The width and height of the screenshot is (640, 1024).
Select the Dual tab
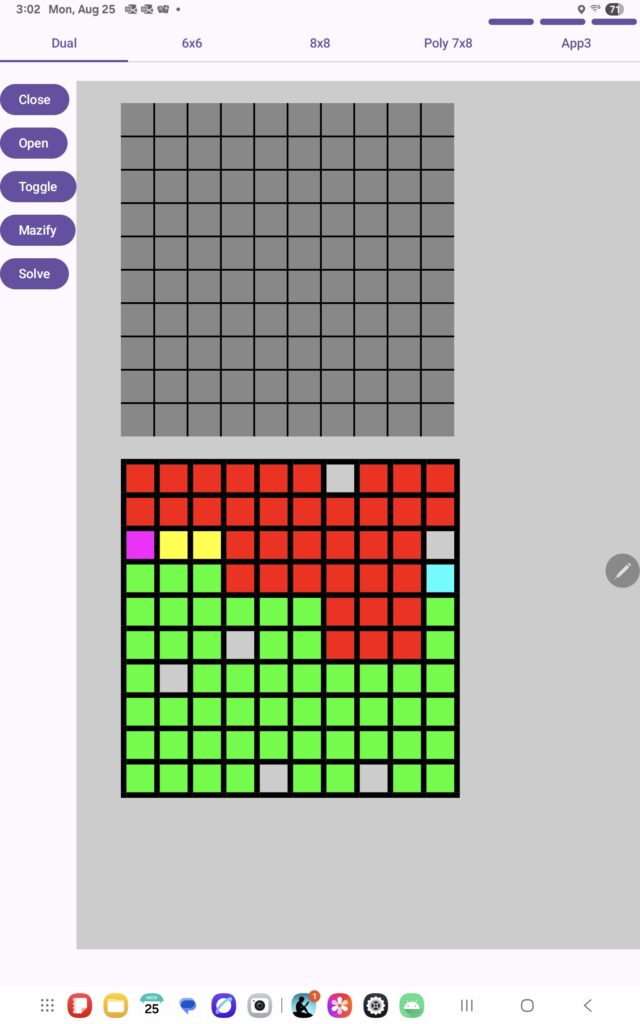pos(64,43)
